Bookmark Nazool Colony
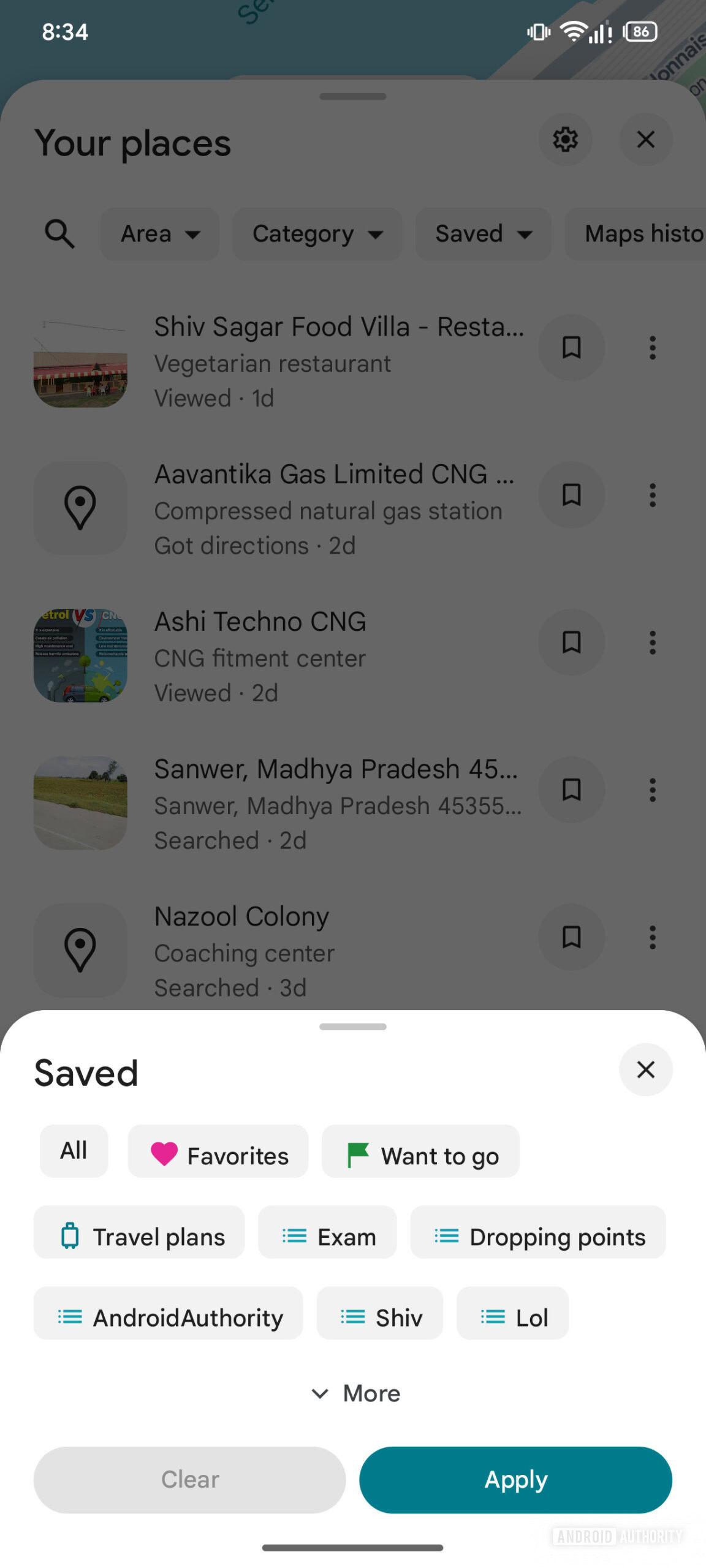706x1568 pixels. (x=571, y=937)
